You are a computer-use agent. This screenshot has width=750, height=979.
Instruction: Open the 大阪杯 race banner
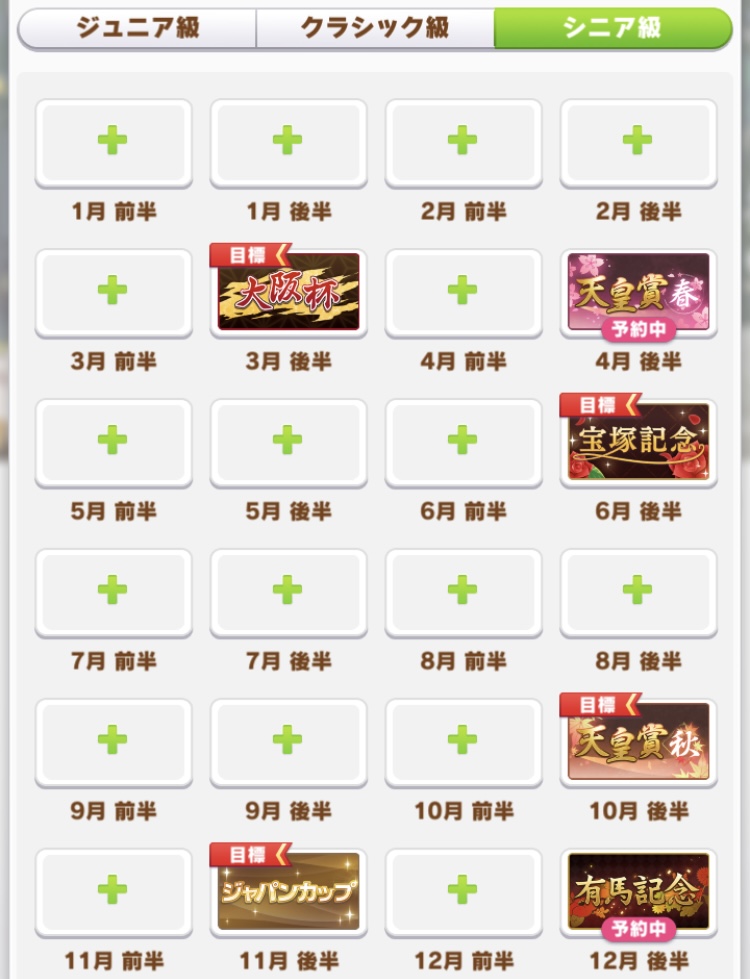(x=287, y=292)
